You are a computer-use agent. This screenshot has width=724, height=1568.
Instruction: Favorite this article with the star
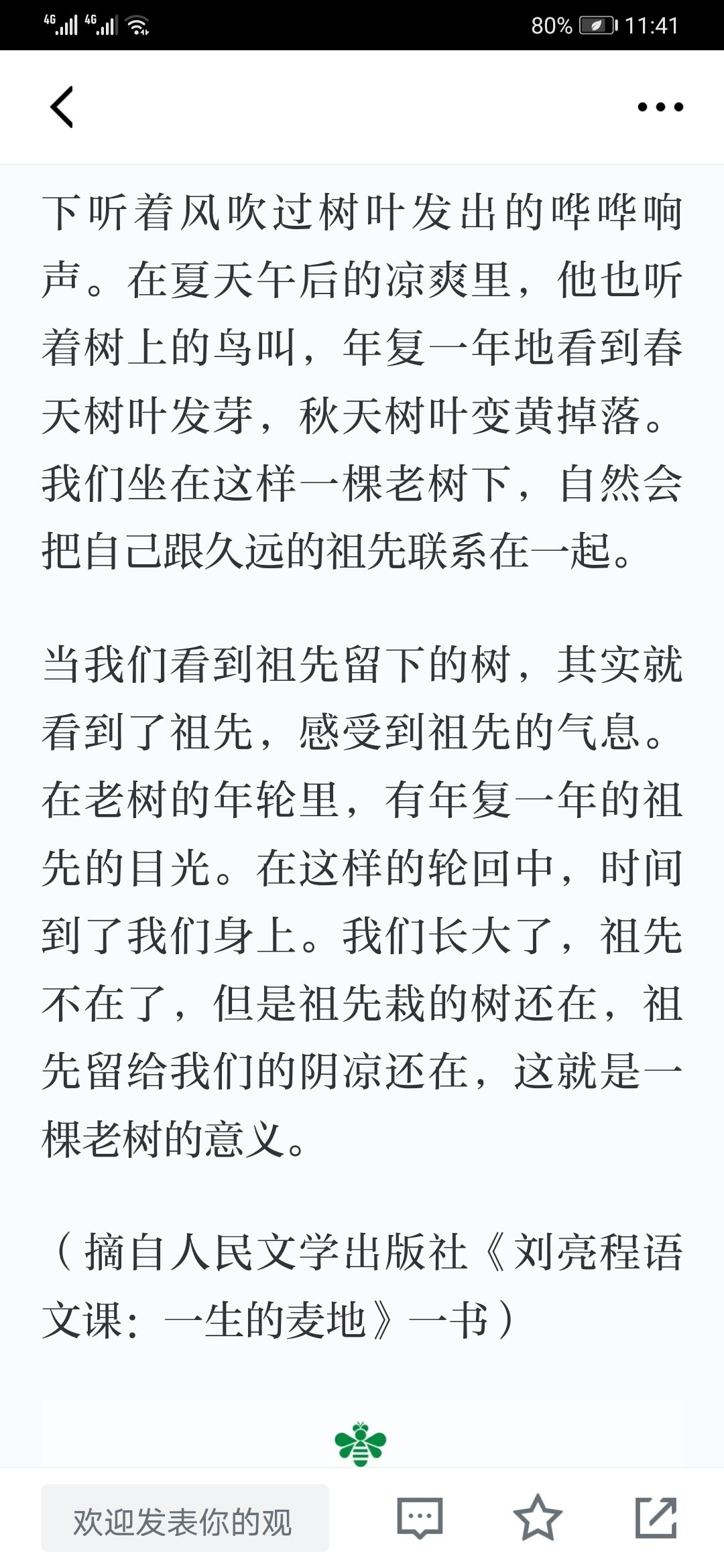click(538, 1518)
